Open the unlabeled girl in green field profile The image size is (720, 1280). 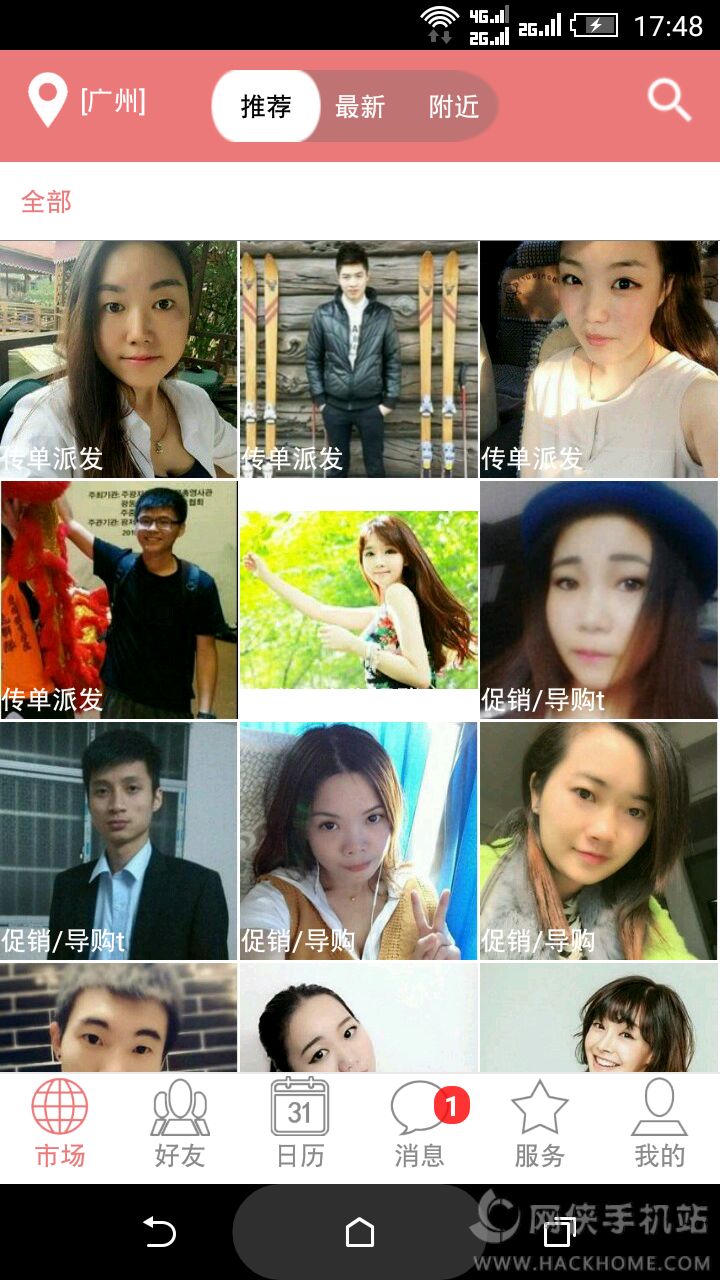pos(358,598)
